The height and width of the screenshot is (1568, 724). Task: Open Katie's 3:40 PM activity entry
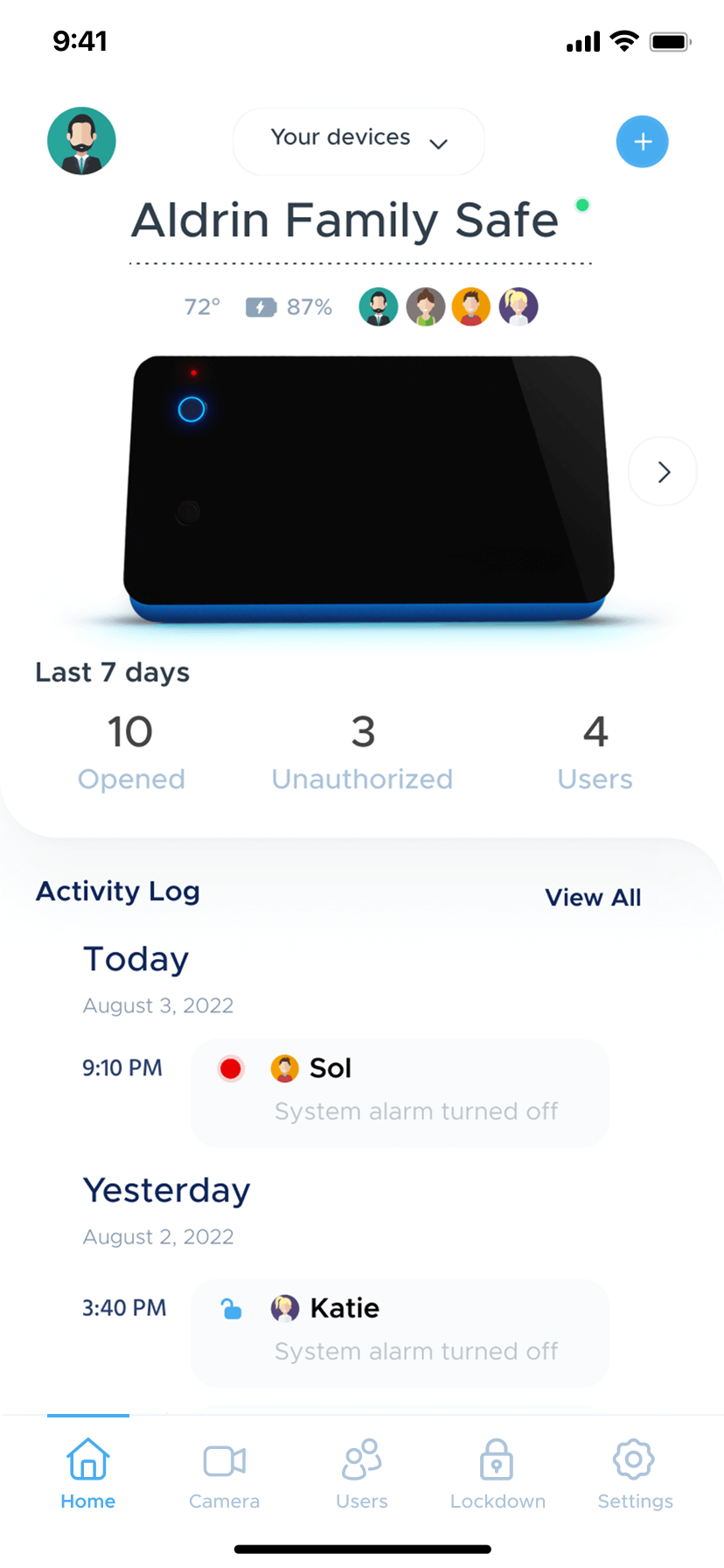(400, 1332)
